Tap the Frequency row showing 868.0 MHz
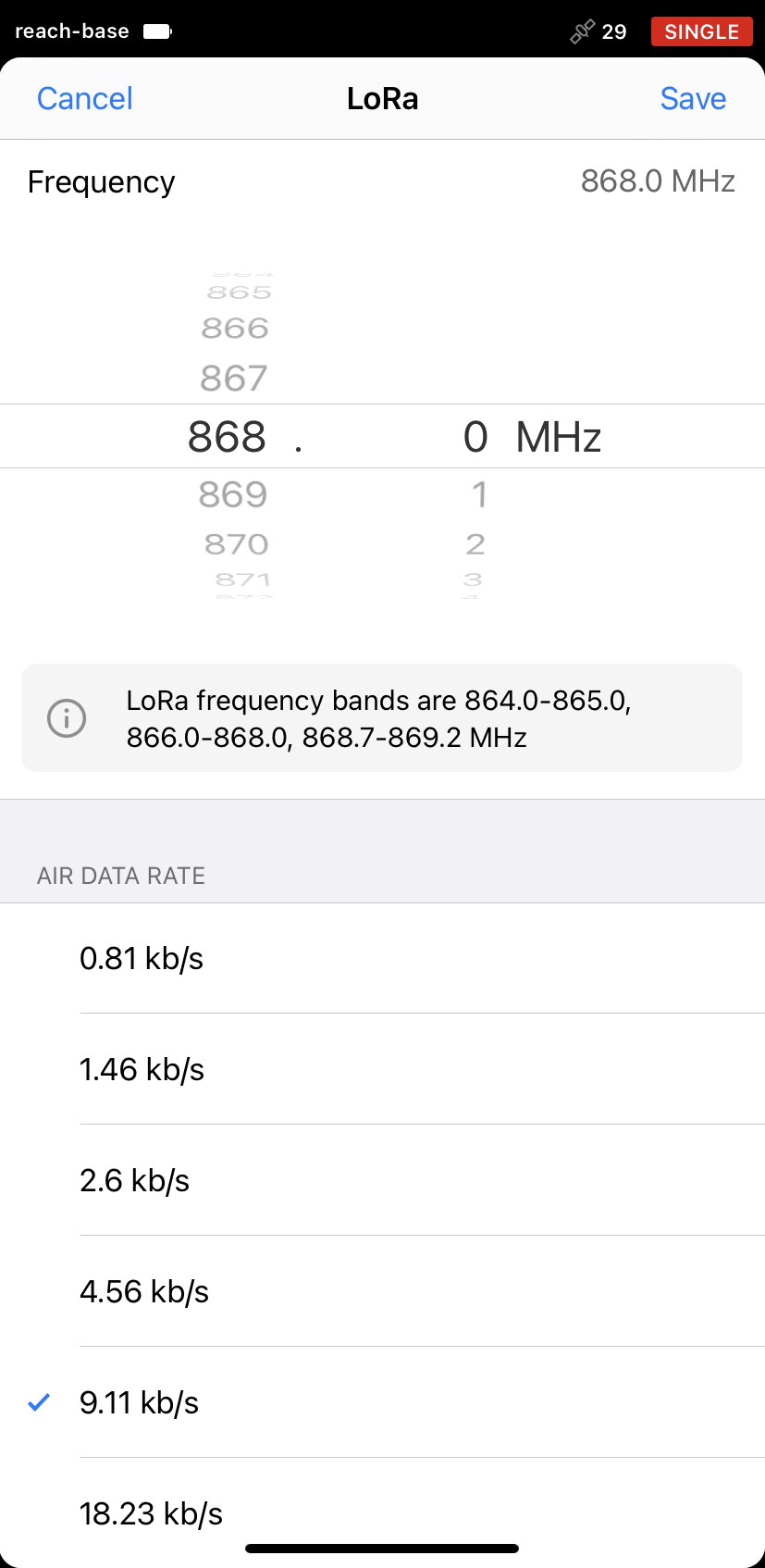This screenshot has height=1568, width=765. pos(382,181)
